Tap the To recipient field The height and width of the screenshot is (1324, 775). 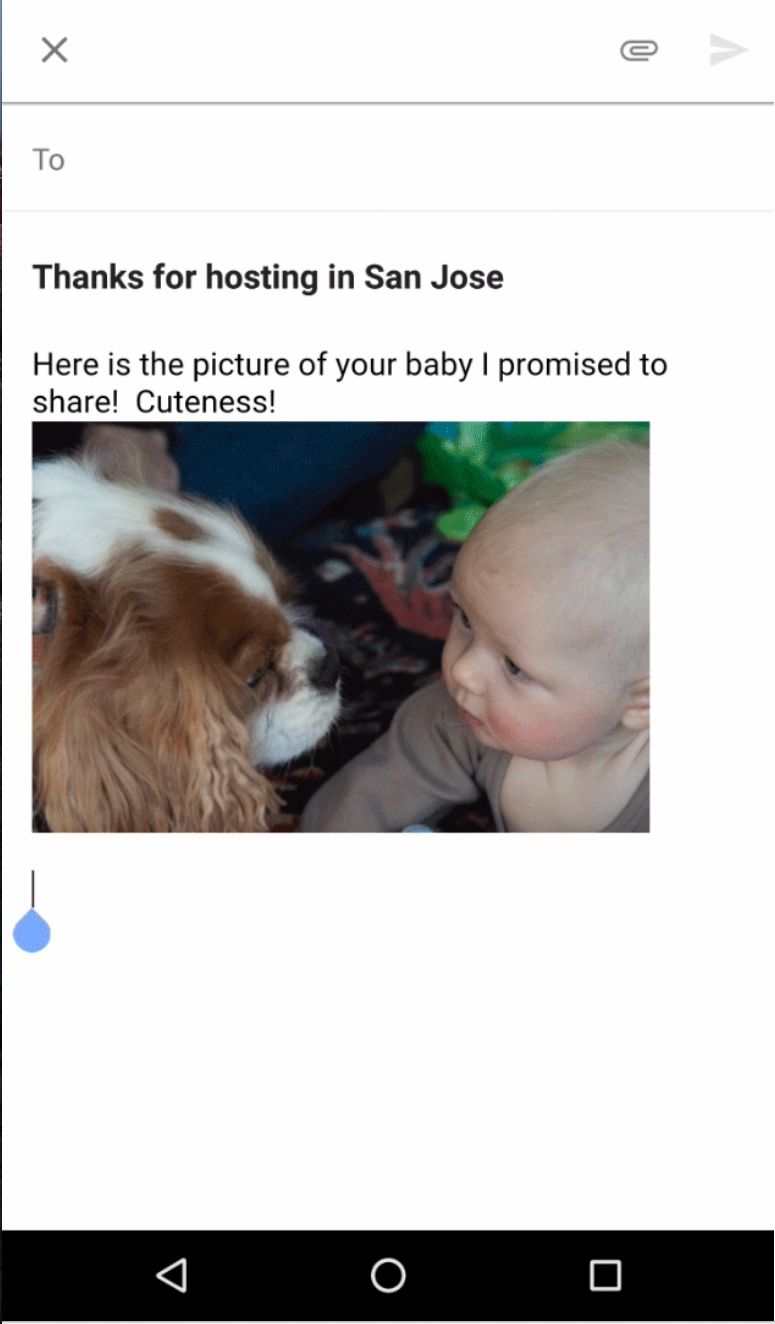400,160
